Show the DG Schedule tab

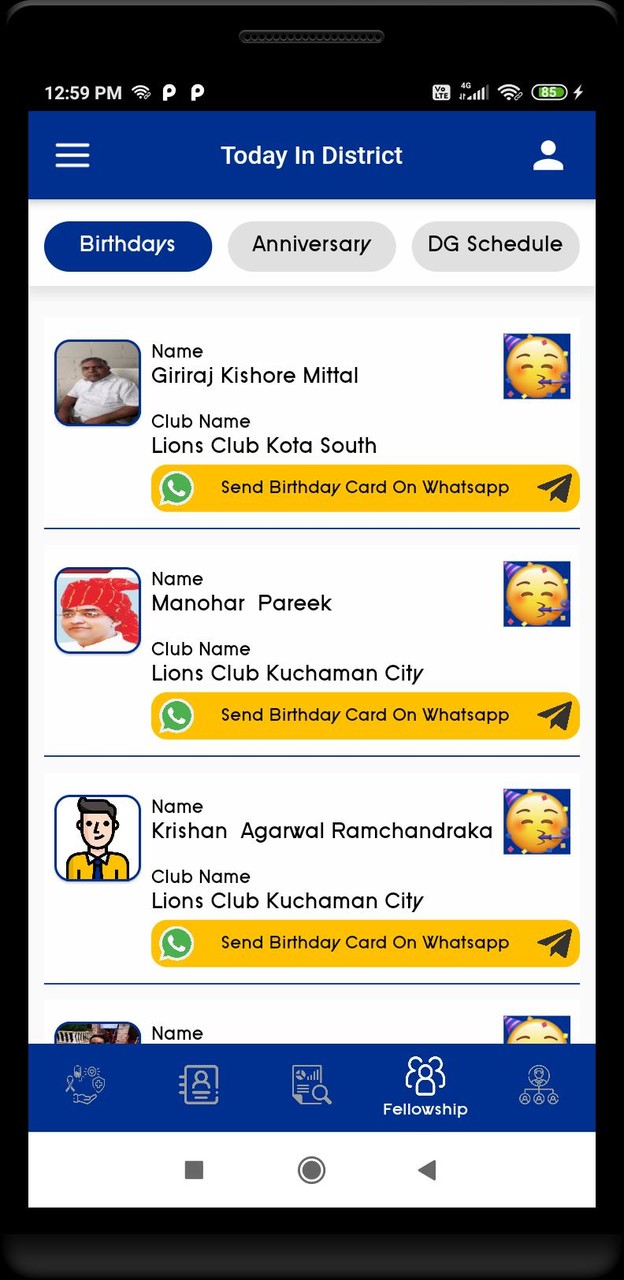click(495, 245)
